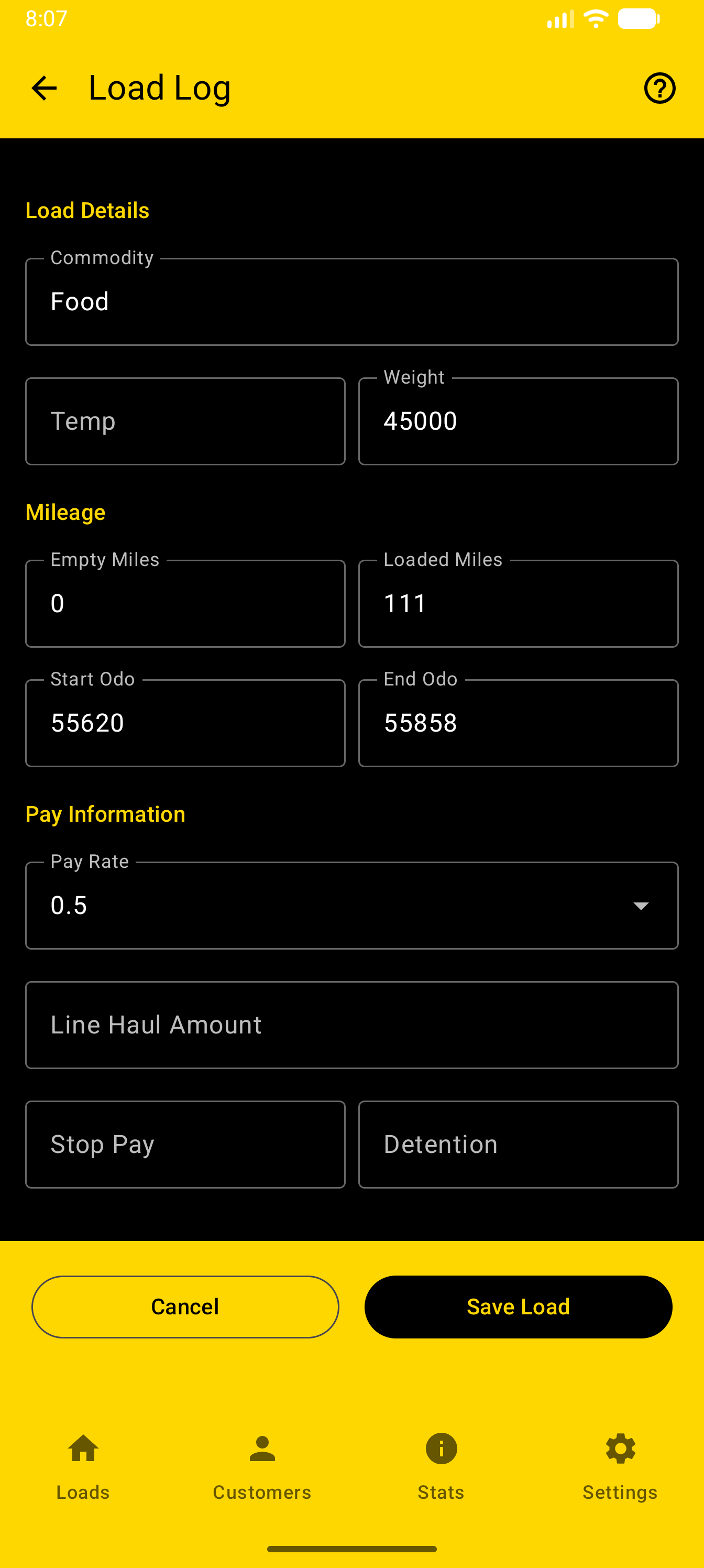Enter an amount in Line Haul Amount
This screenshot has height=1568, width=704.
point(351,1025)
